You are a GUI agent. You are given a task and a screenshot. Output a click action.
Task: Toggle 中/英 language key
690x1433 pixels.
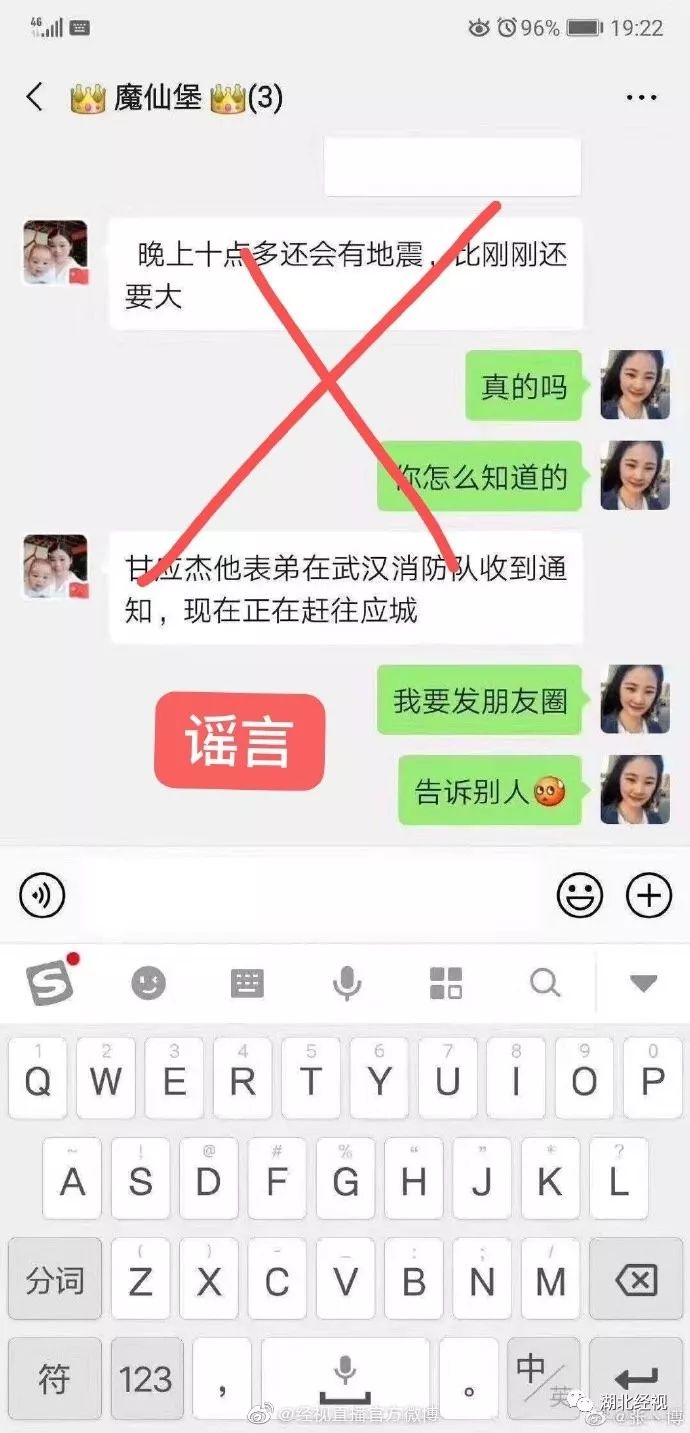[x=542, y=1378]
